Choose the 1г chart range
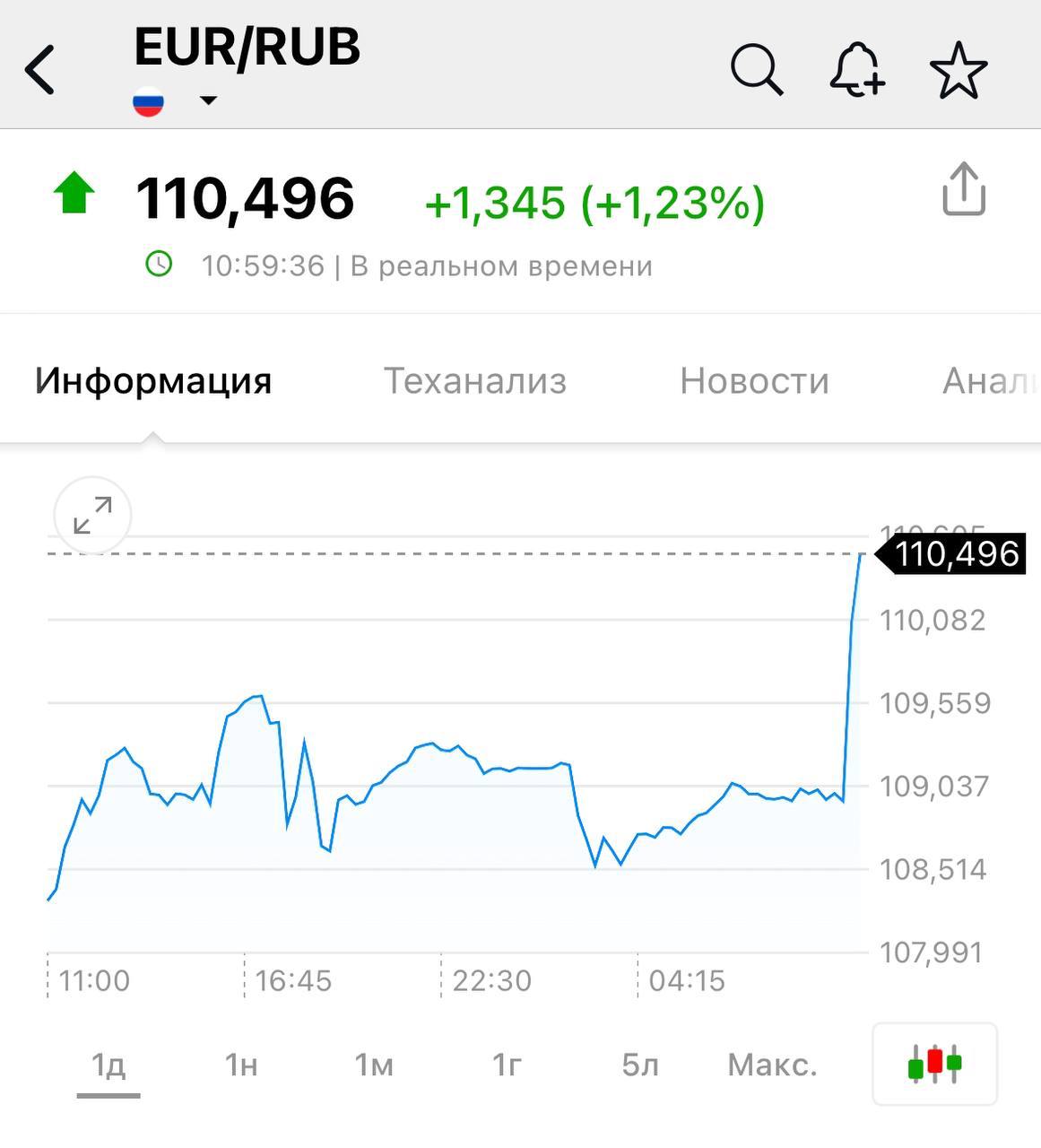Viewport: 1041px width, 1148px height. click(507, 1065)
